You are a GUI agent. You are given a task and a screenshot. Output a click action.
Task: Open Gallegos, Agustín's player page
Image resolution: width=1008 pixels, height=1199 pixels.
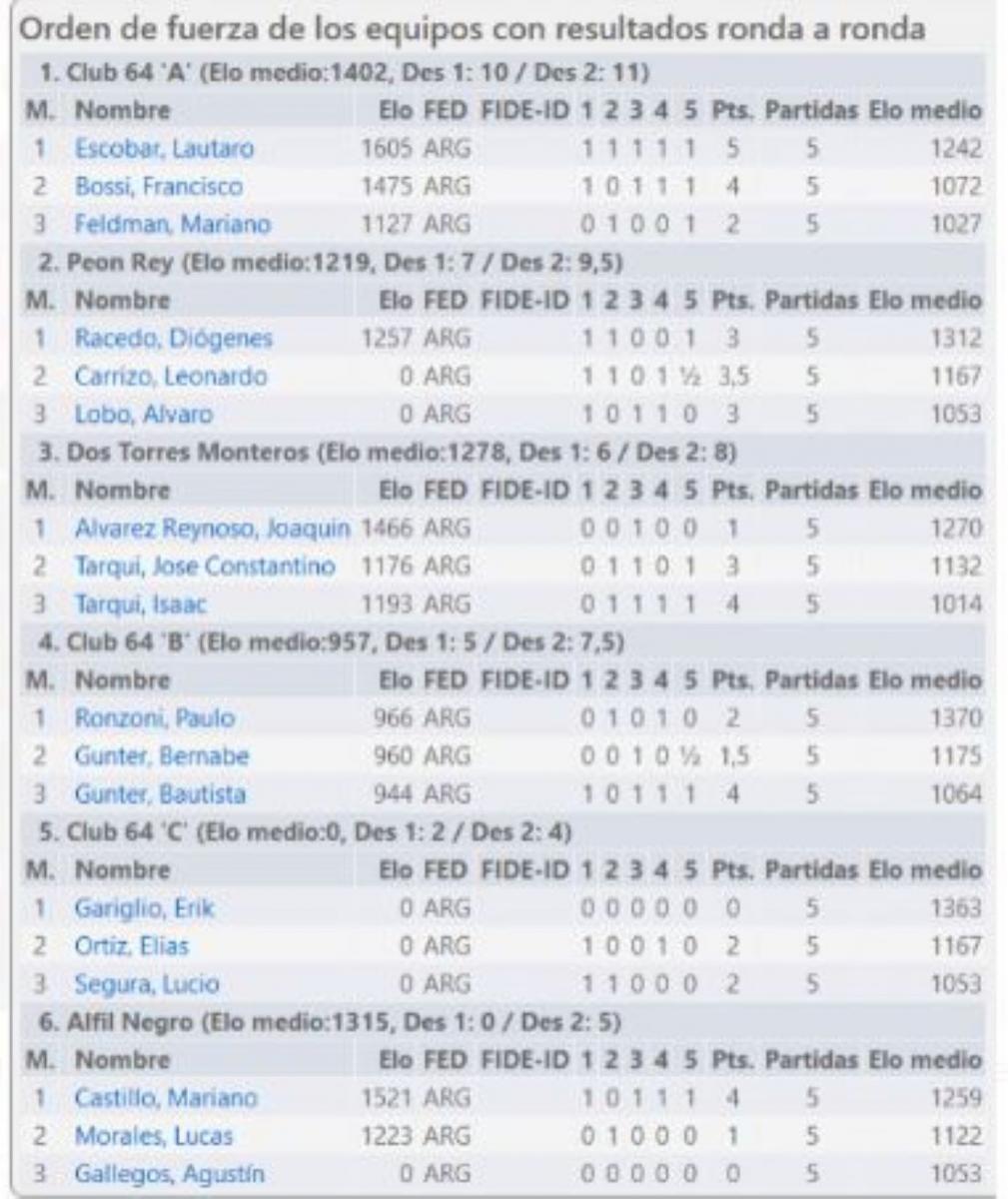[169, 1174]
